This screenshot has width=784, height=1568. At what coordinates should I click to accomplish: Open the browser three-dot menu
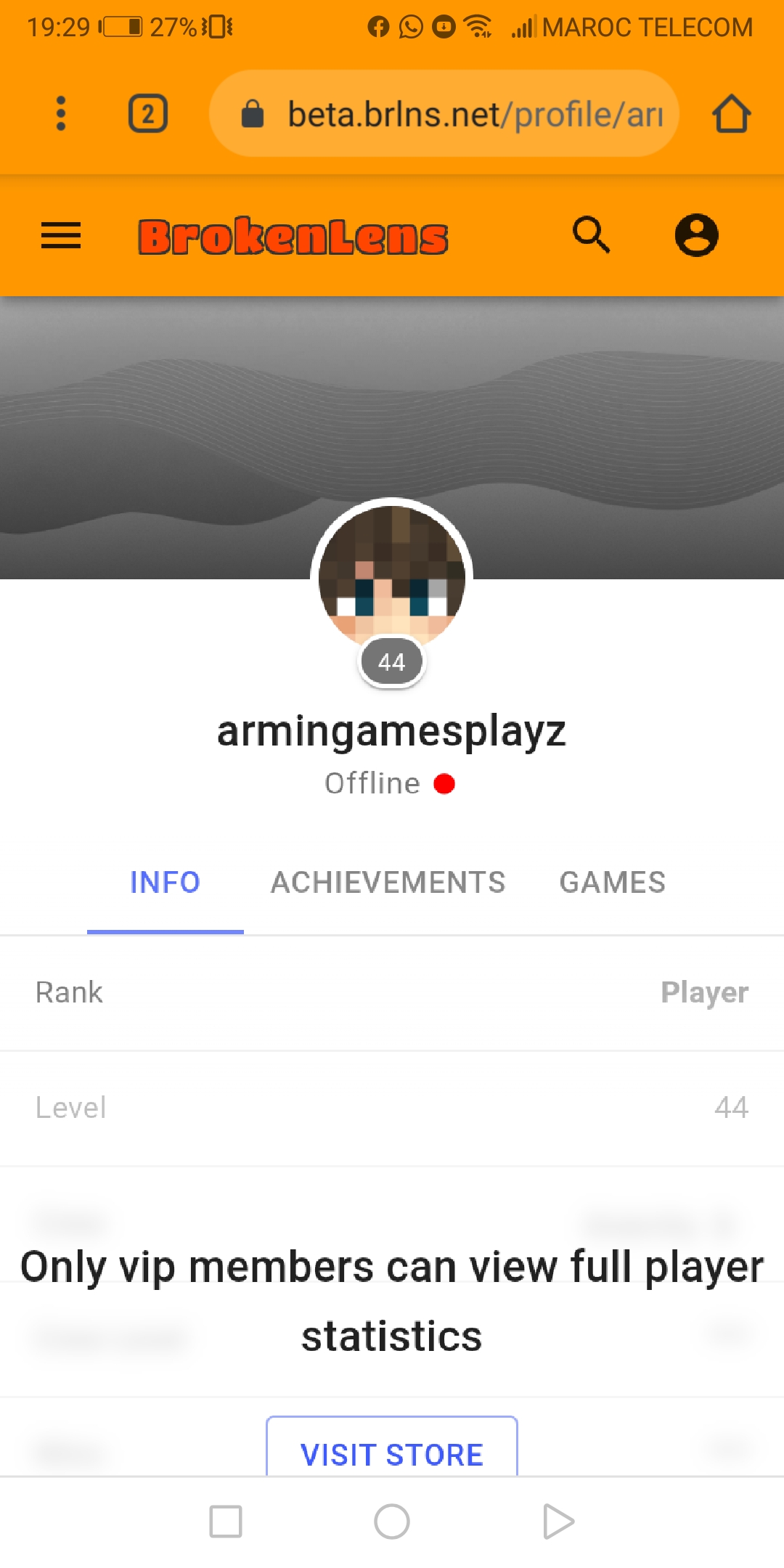(x=61, y=114)
